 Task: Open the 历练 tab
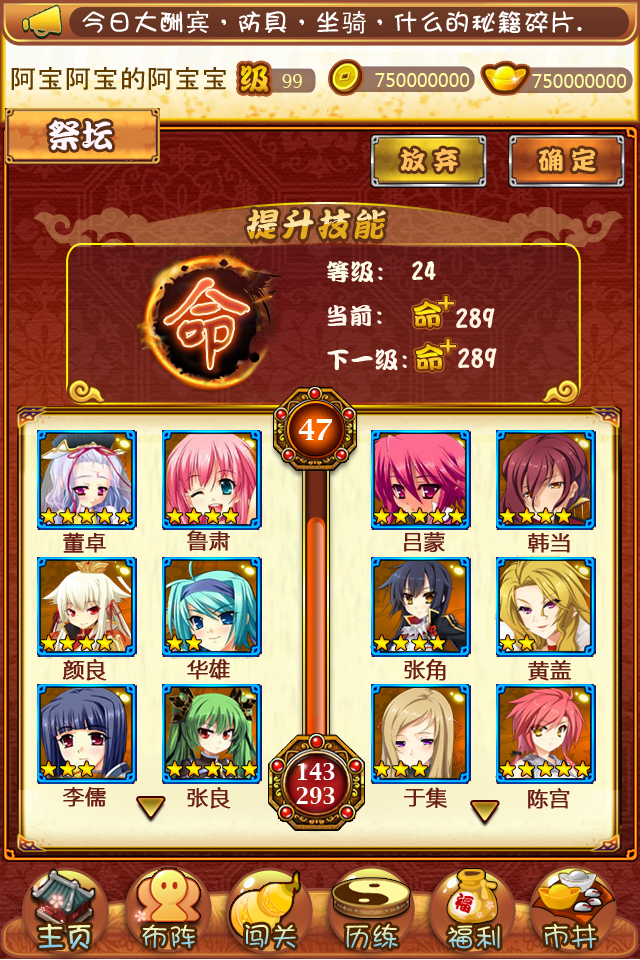pos(371,912)
